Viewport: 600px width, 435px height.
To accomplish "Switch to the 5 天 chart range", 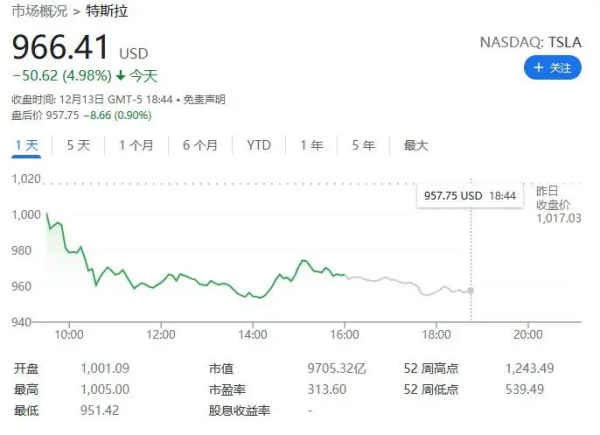I will [x=78, y=145].
